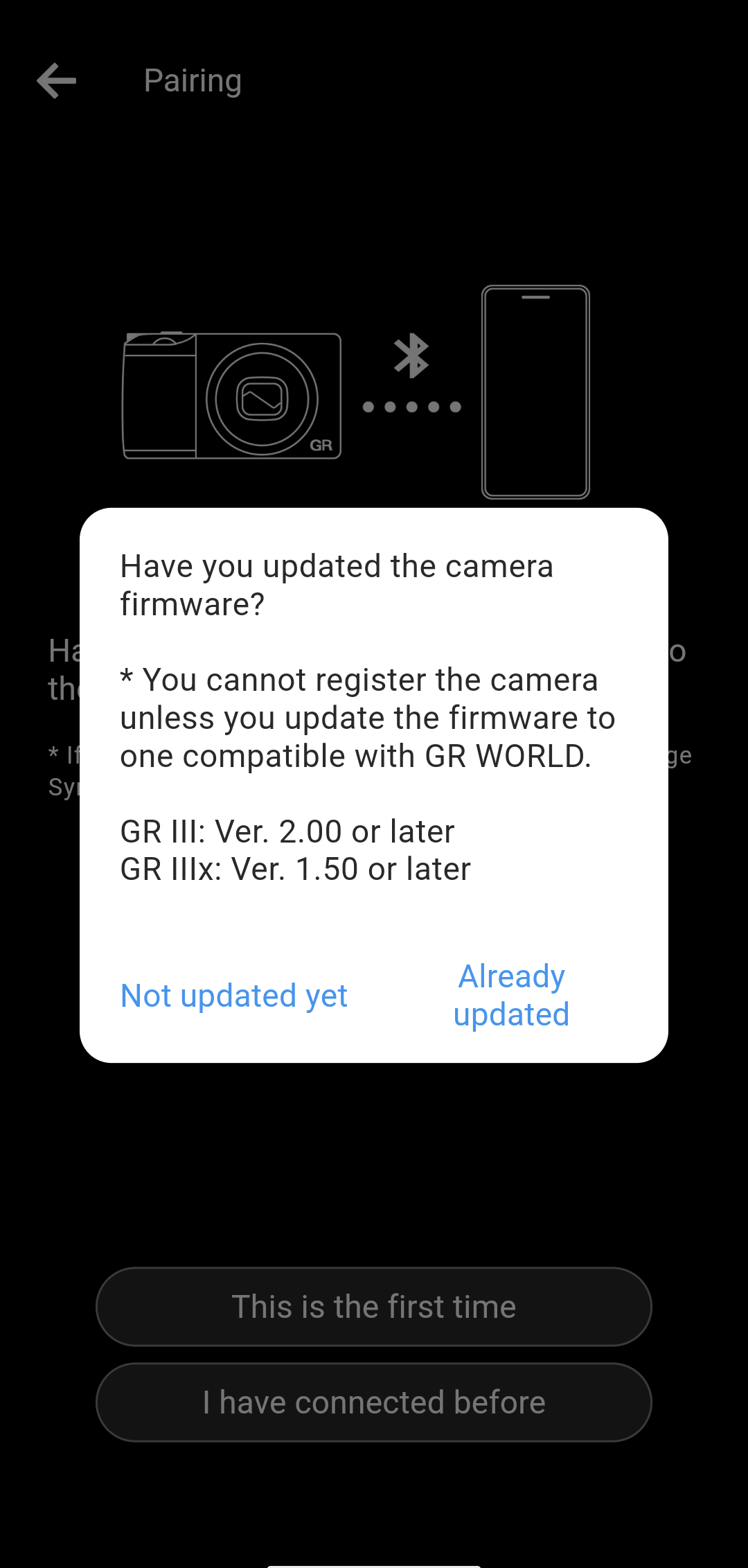Image resolution: width=748 pixels, height=1568 pixels.
Task: Select "I have connected before"
Action: pos(374,1402)
